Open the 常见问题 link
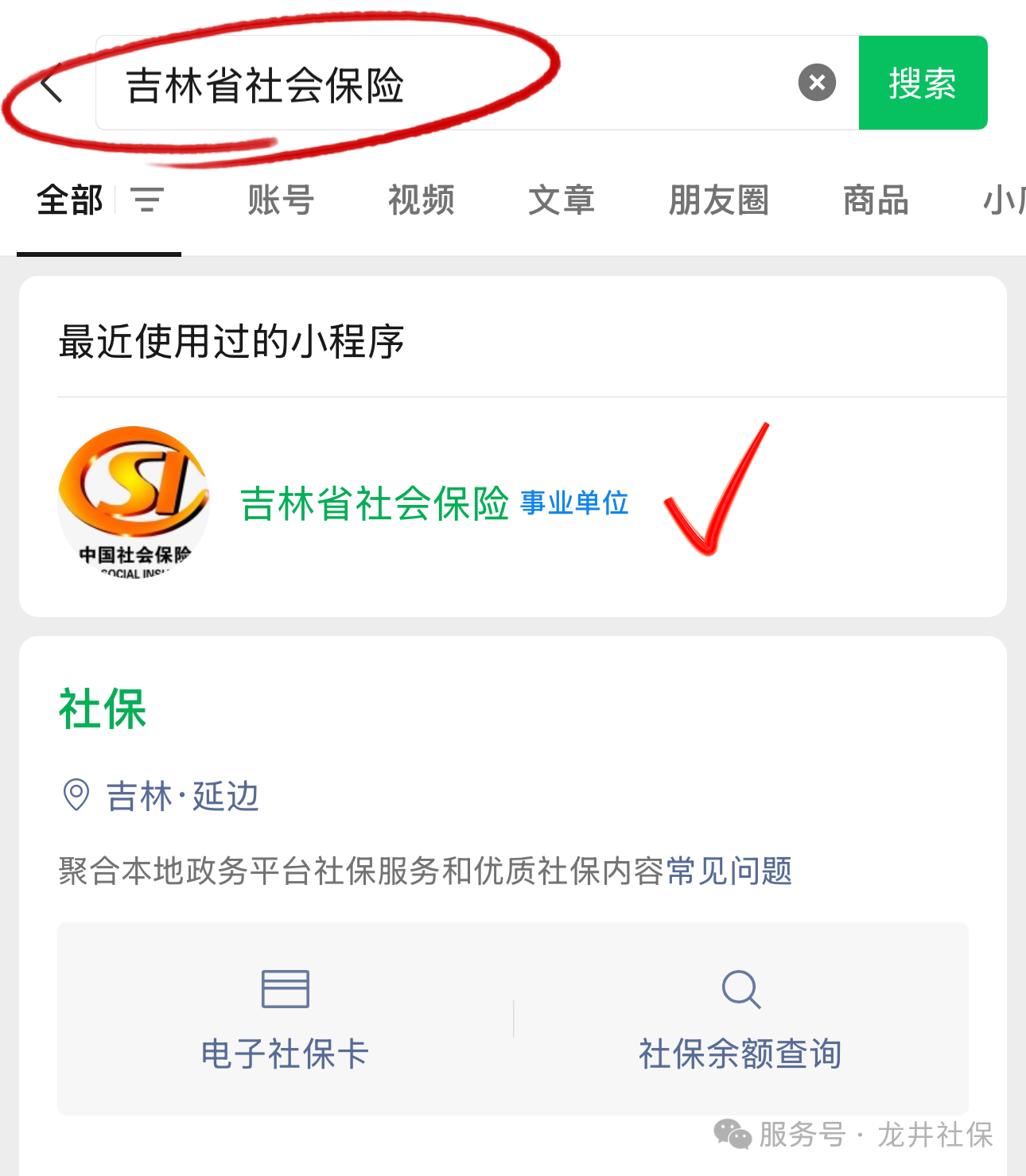Screen dimensions: 1026x1176 [729, 871]
